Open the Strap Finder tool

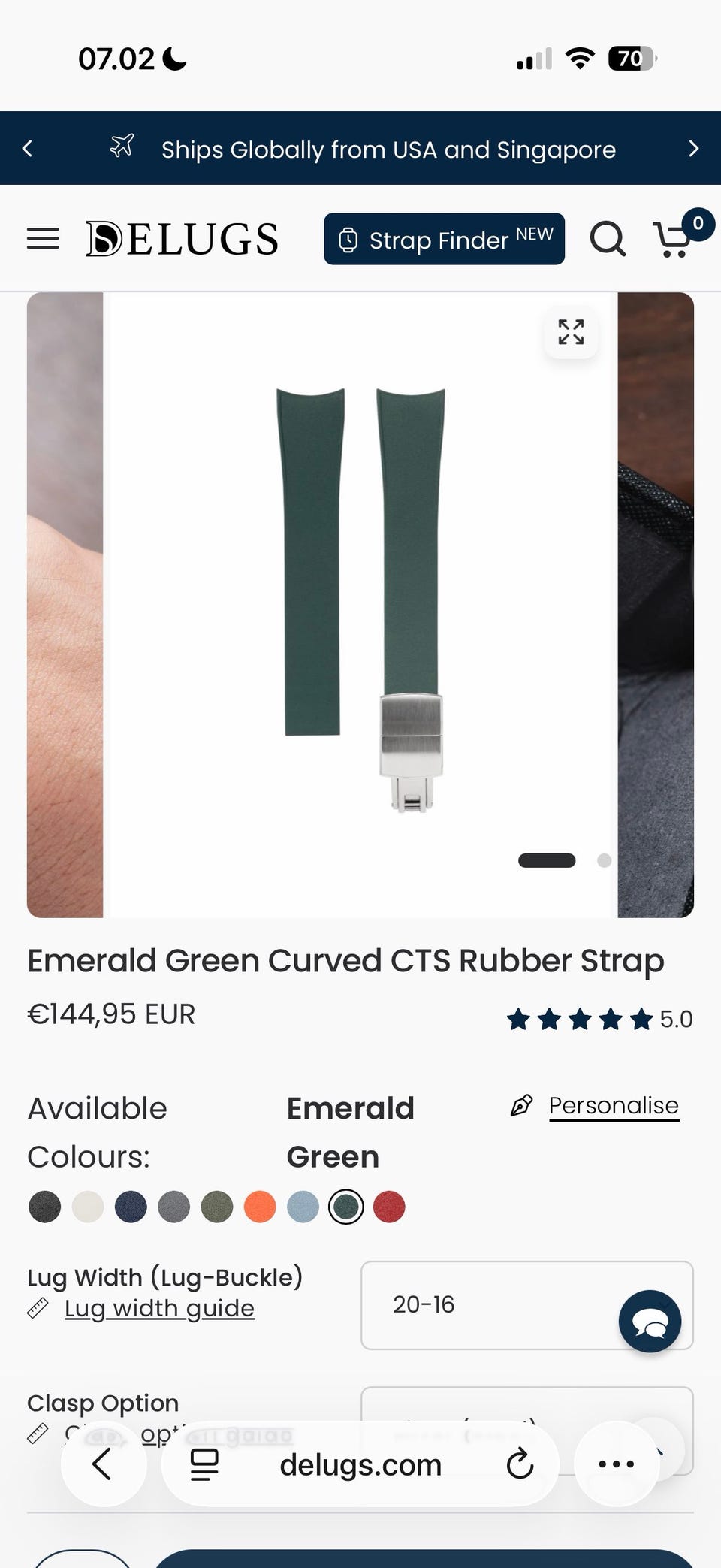[x=444, y=239]
